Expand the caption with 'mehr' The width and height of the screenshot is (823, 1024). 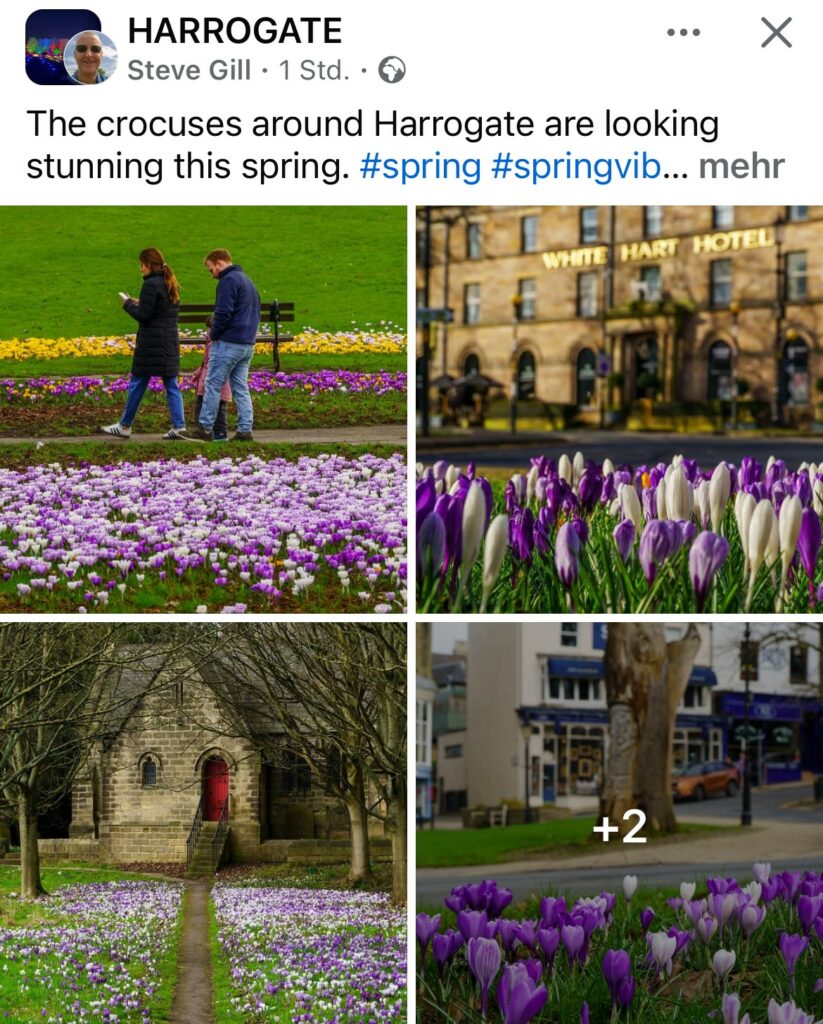point(742,166)
